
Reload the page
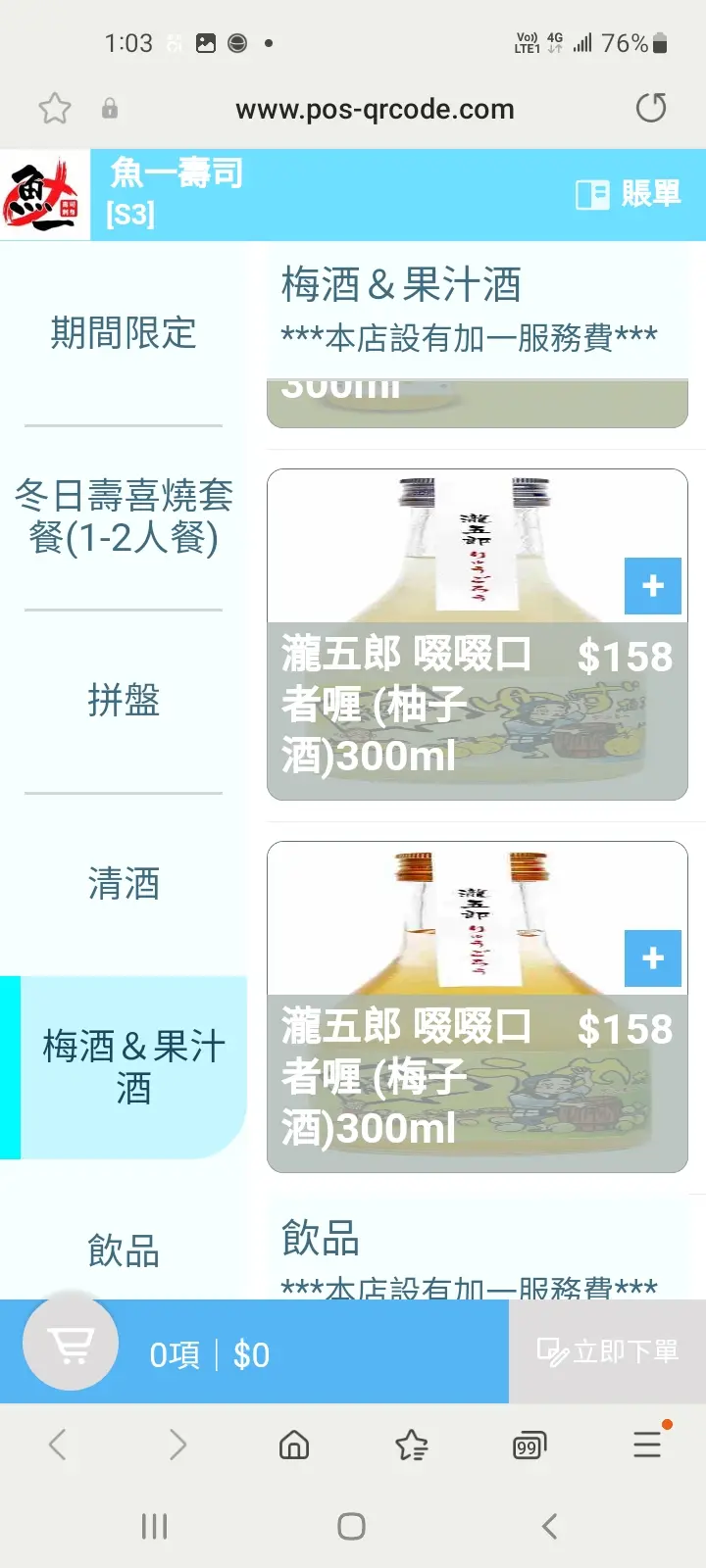coord(651,108)
